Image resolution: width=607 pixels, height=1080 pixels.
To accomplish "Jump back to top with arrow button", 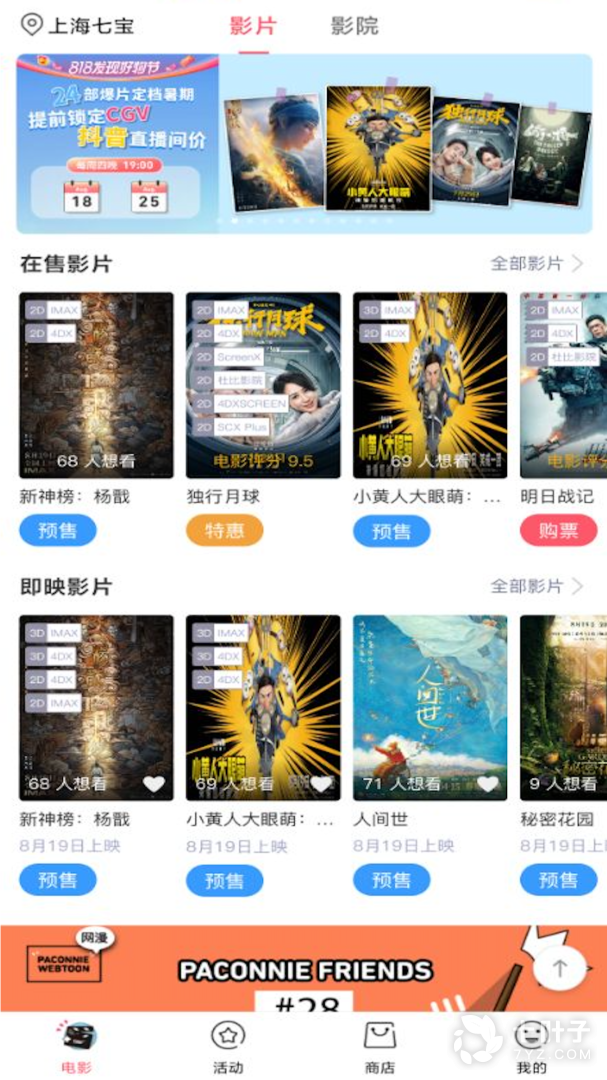I will (559, 968).
